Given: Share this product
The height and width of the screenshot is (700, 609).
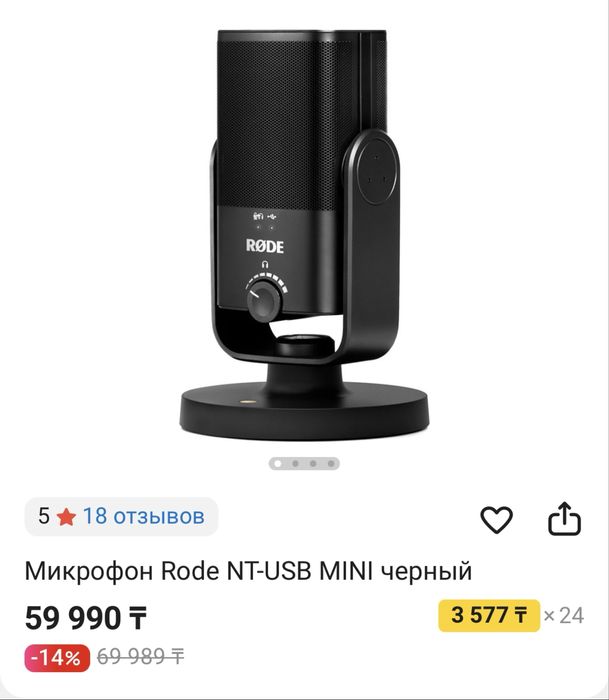Looking at the screenshot, I should click(564, 519).
